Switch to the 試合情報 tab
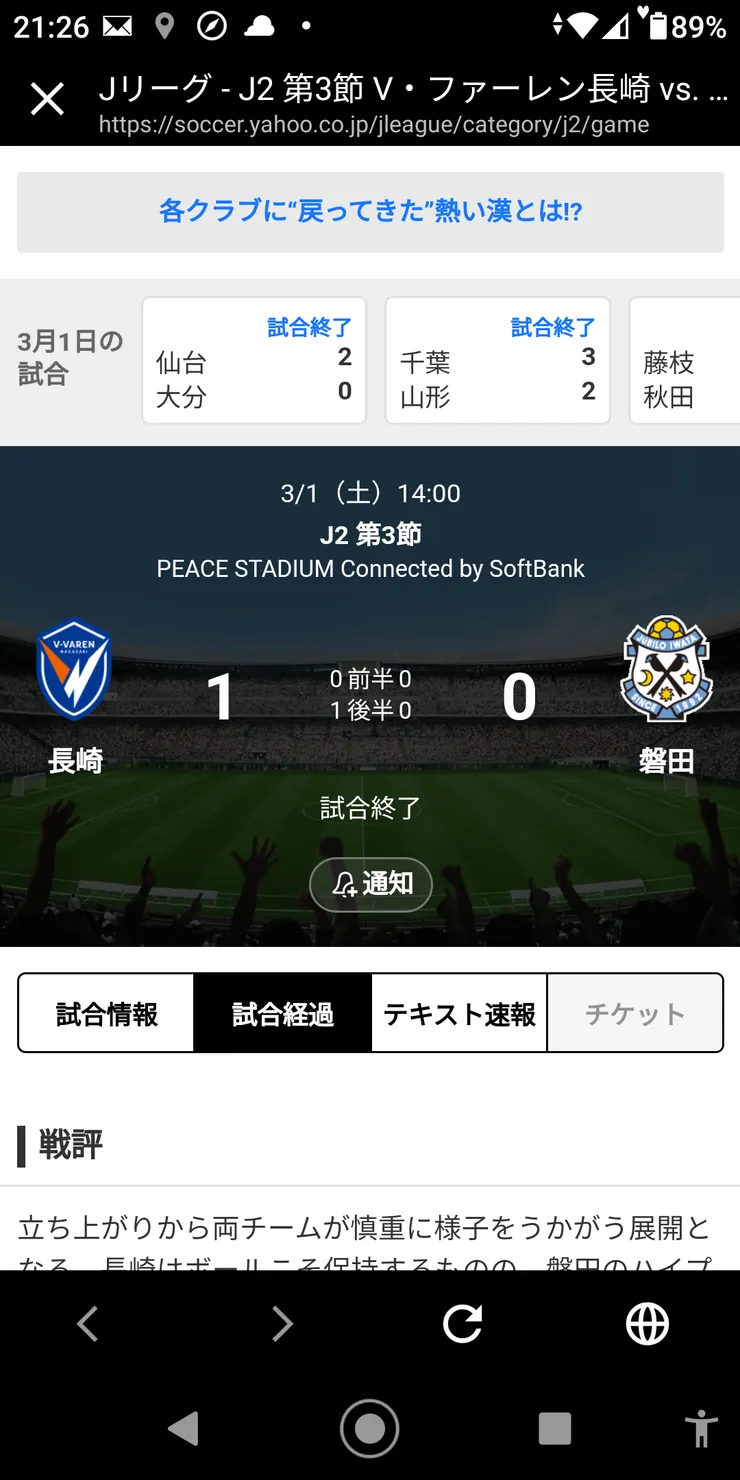The height and width of the screenshot is (1480, 740). [106, 1012]
